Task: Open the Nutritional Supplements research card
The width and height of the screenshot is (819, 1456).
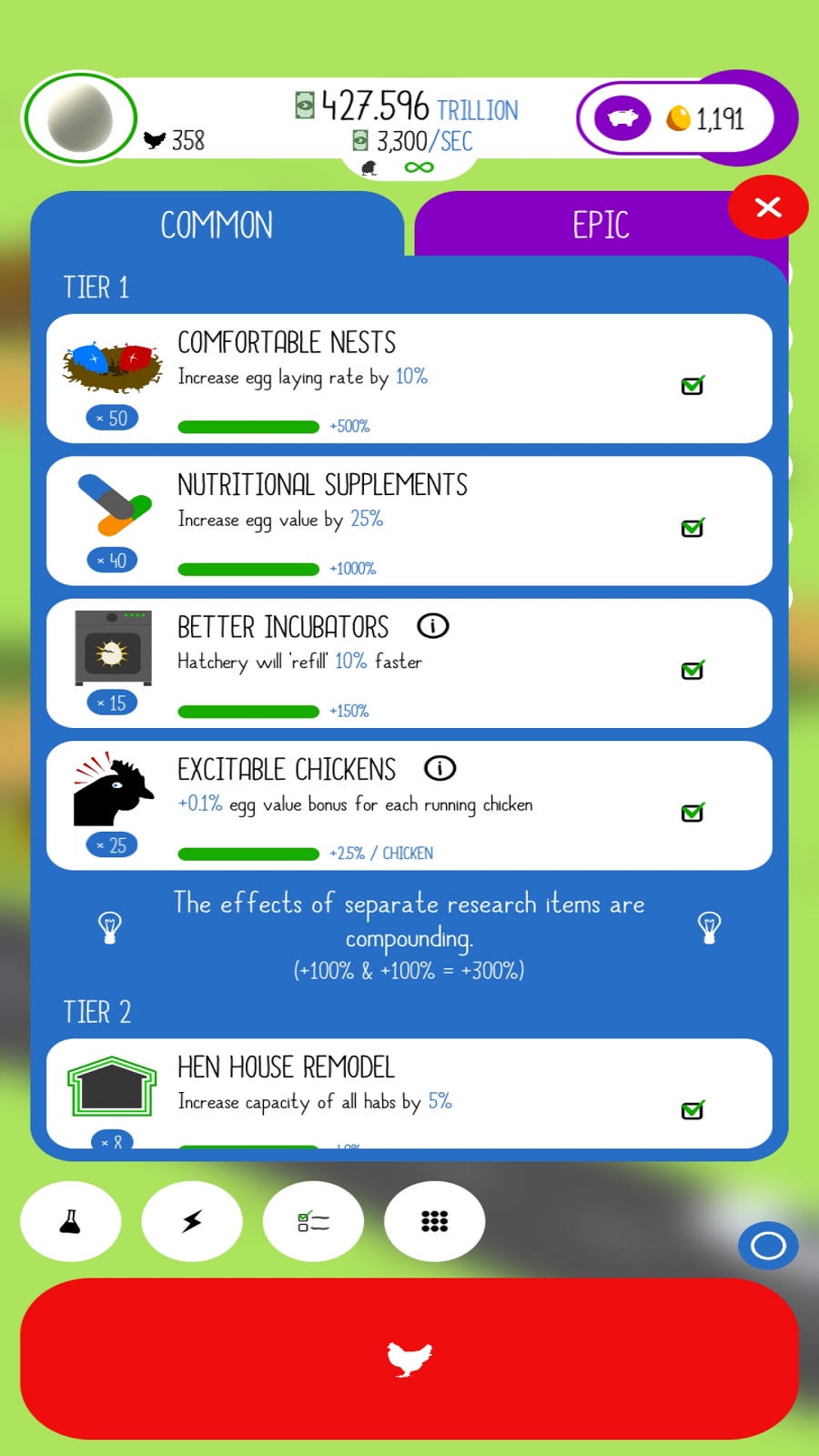Action: pos(409,521)
